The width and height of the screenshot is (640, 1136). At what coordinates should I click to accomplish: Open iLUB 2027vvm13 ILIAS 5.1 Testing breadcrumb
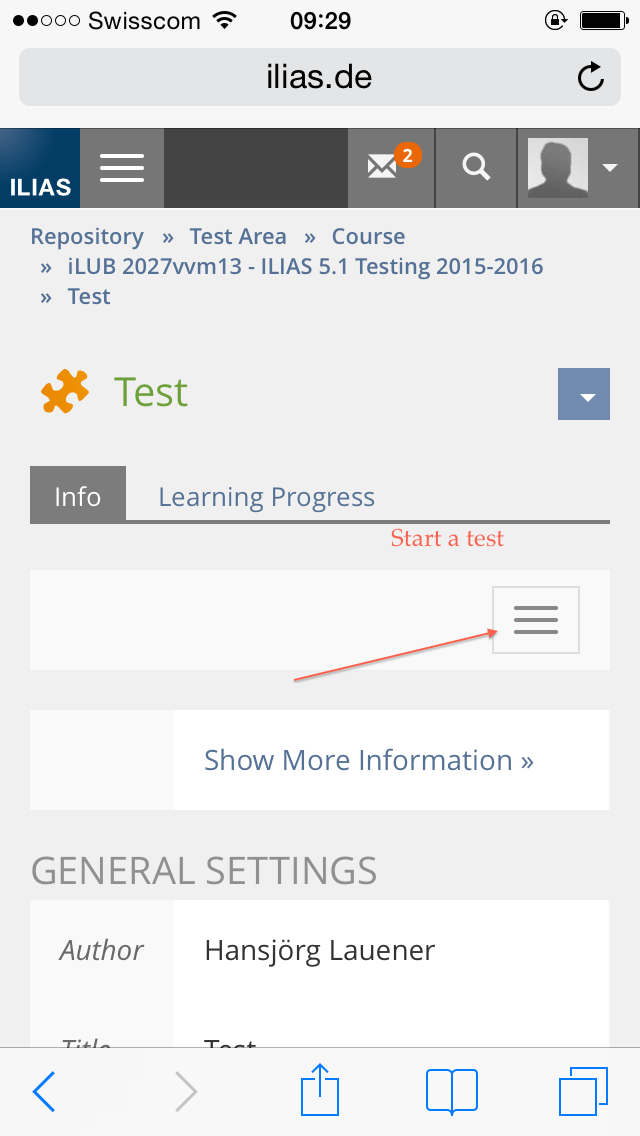coord(305,267)
